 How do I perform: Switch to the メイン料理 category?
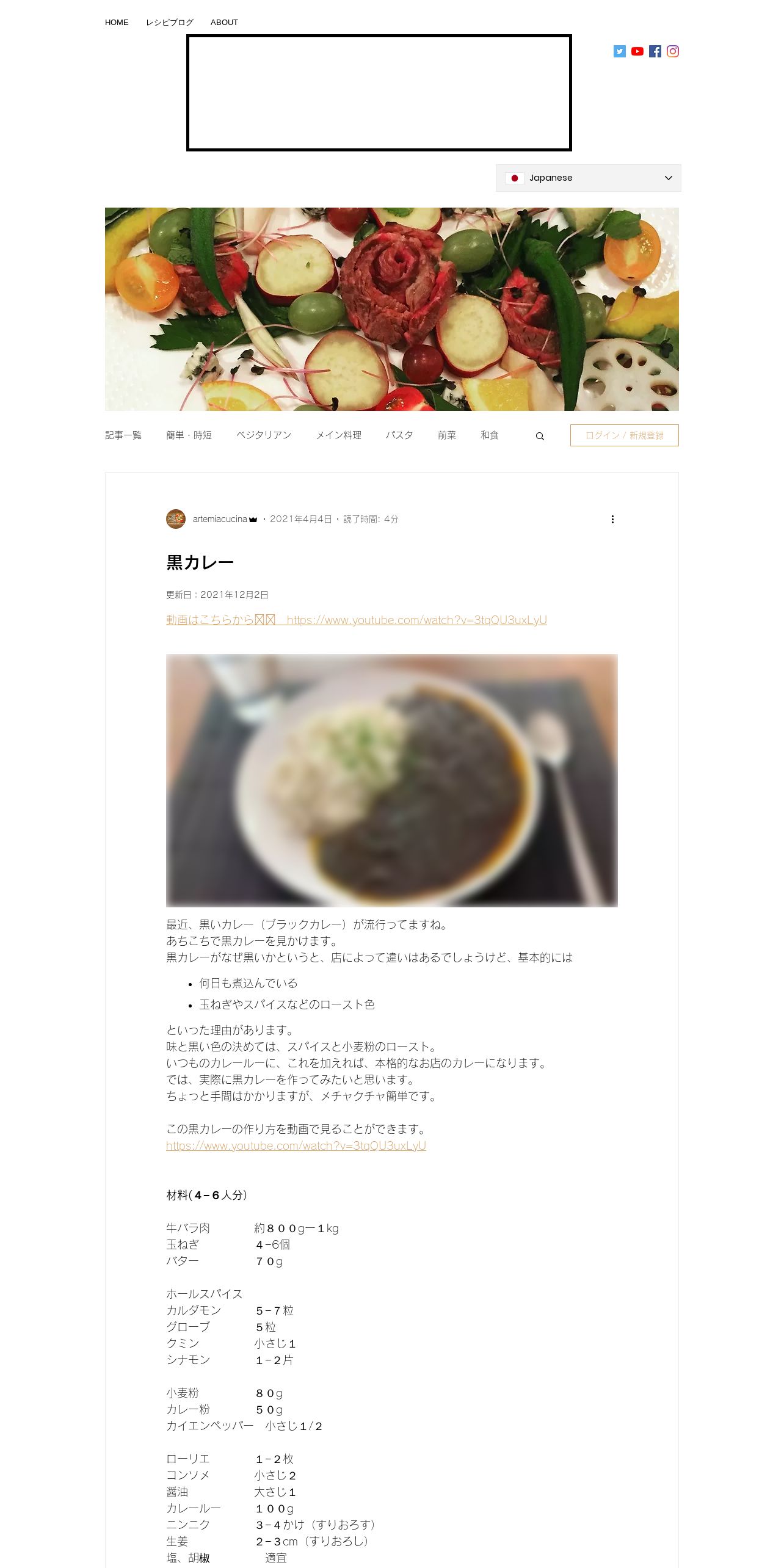pos(339,435)
